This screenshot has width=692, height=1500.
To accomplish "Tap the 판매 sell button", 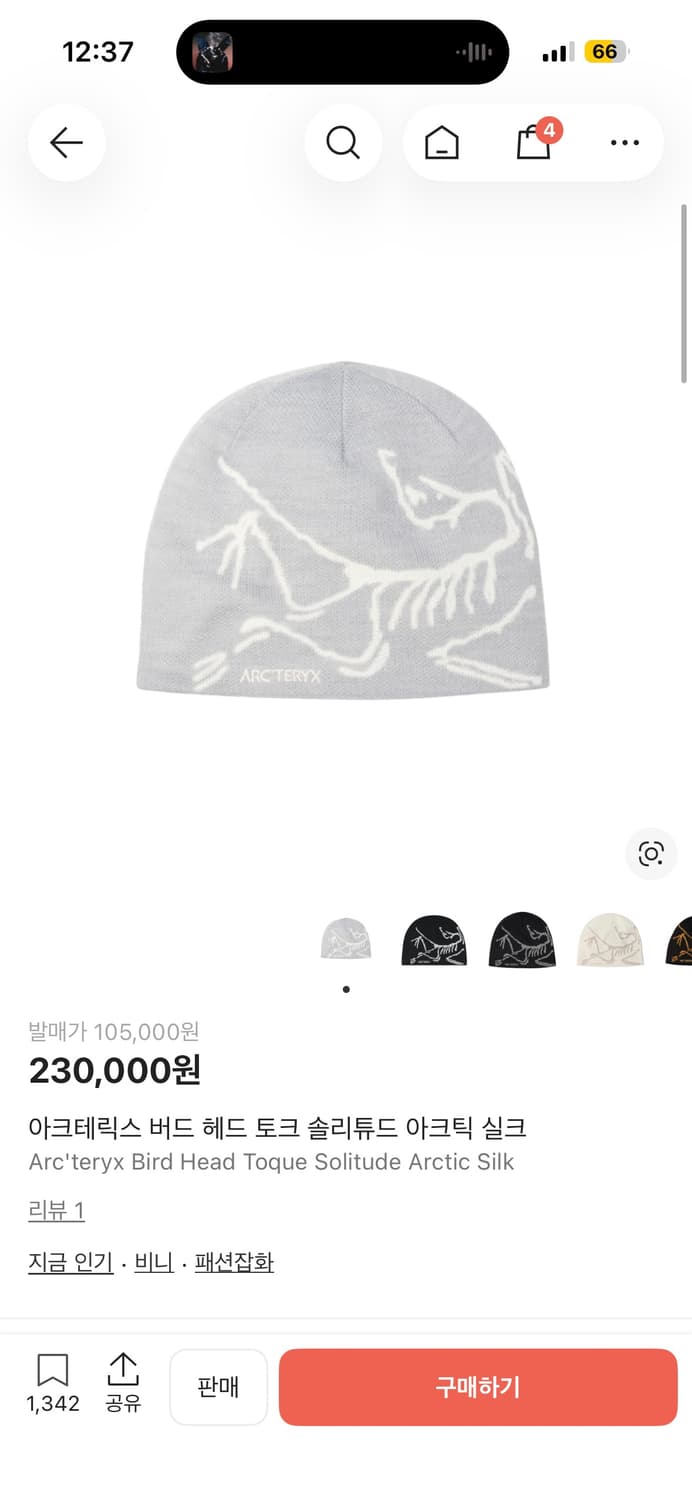I will tap(218, 1387).
